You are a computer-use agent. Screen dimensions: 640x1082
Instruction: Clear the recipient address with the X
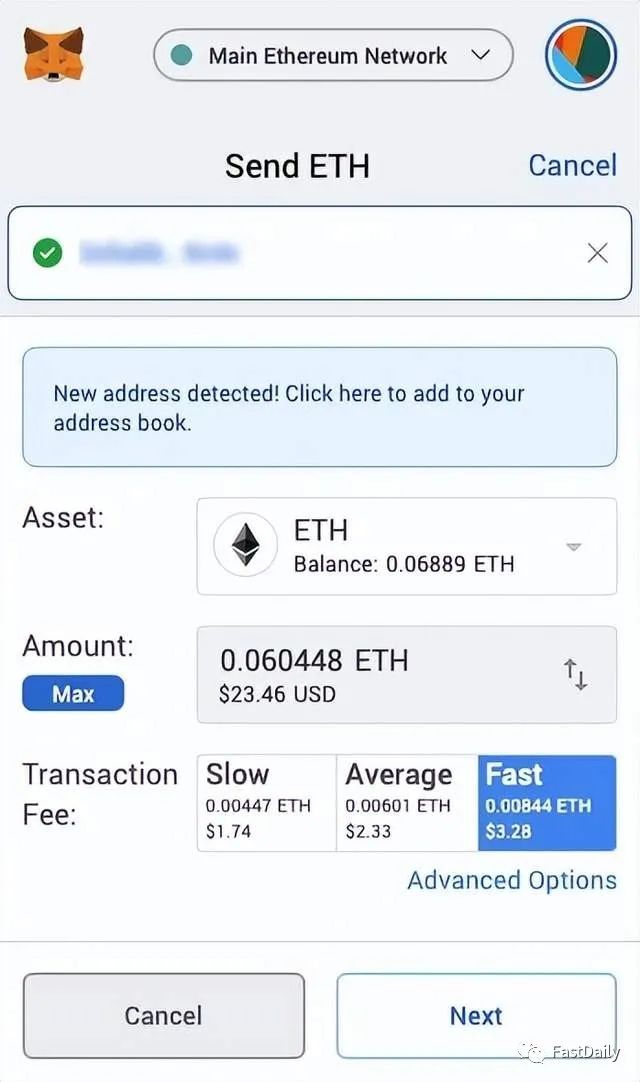(x=597, y=253)
